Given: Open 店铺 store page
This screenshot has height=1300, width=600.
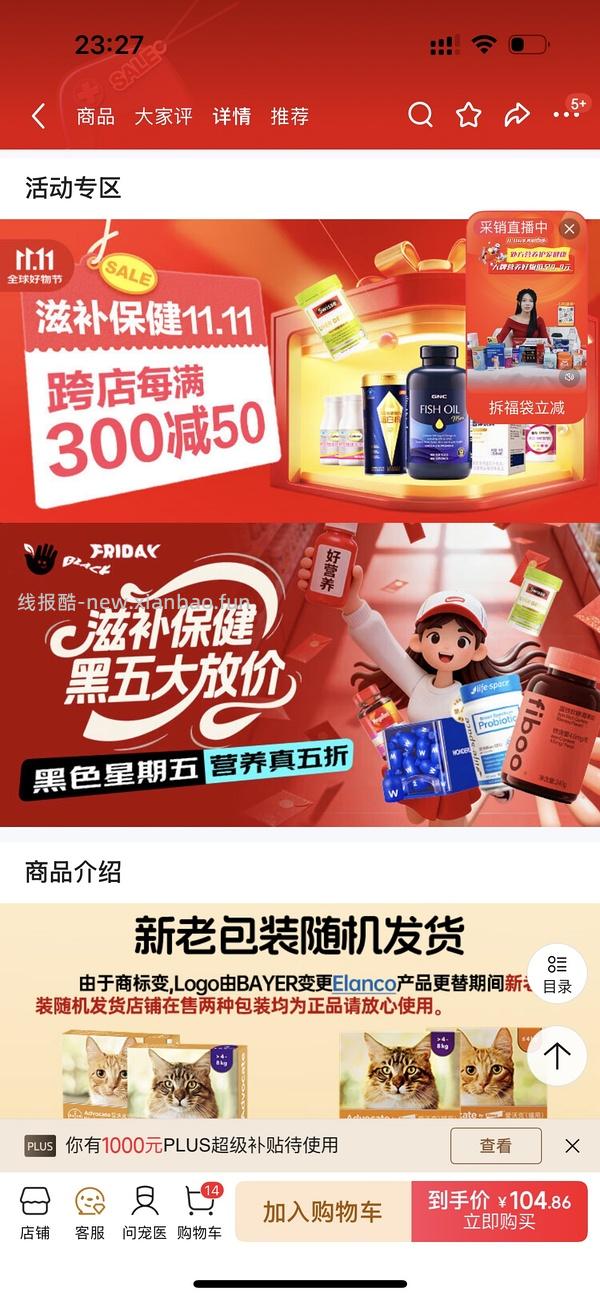Looking at the screenshot, I should pos(35,1212).
